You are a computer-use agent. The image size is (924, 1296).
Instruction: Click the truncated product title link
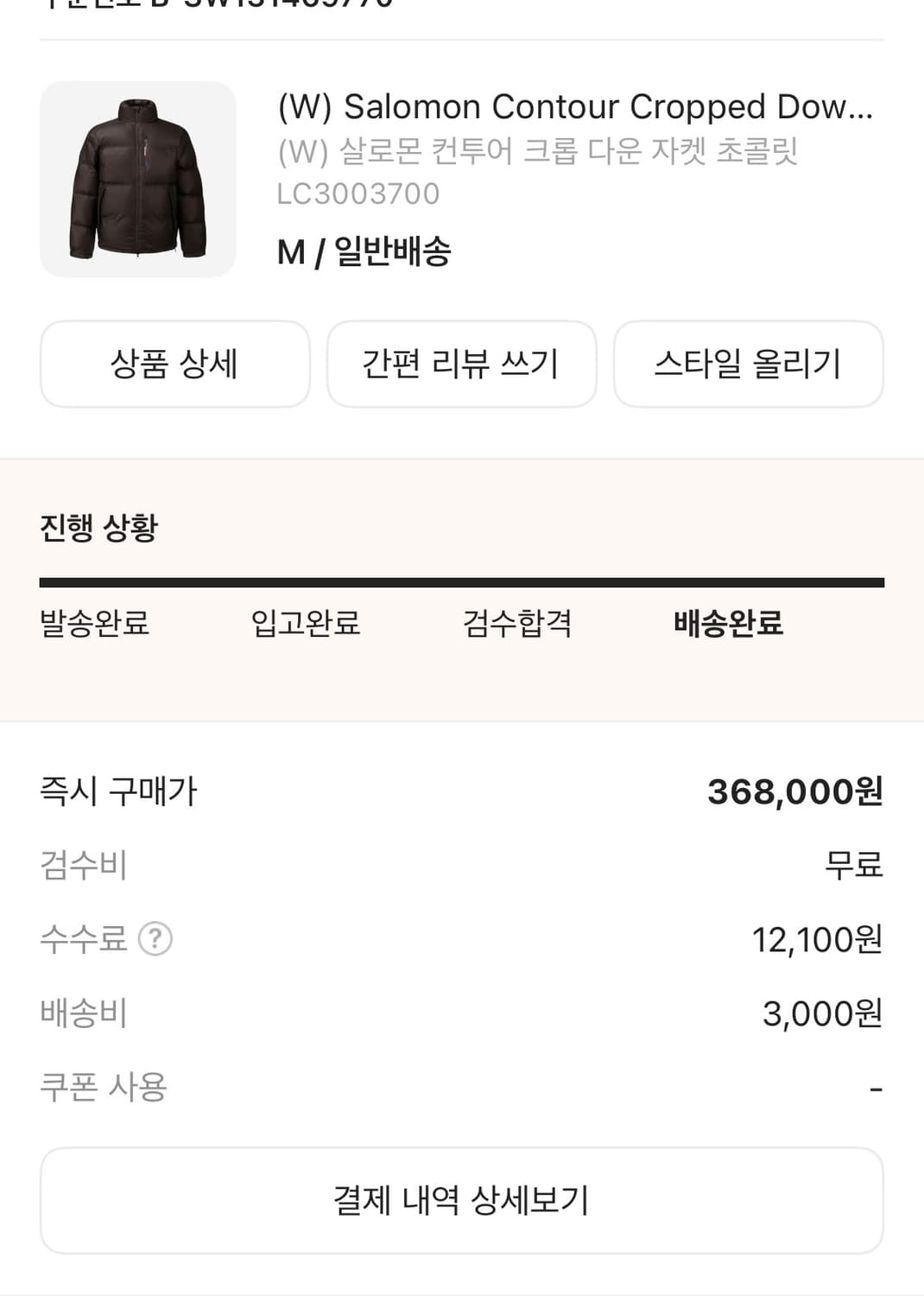pos(577,106)
